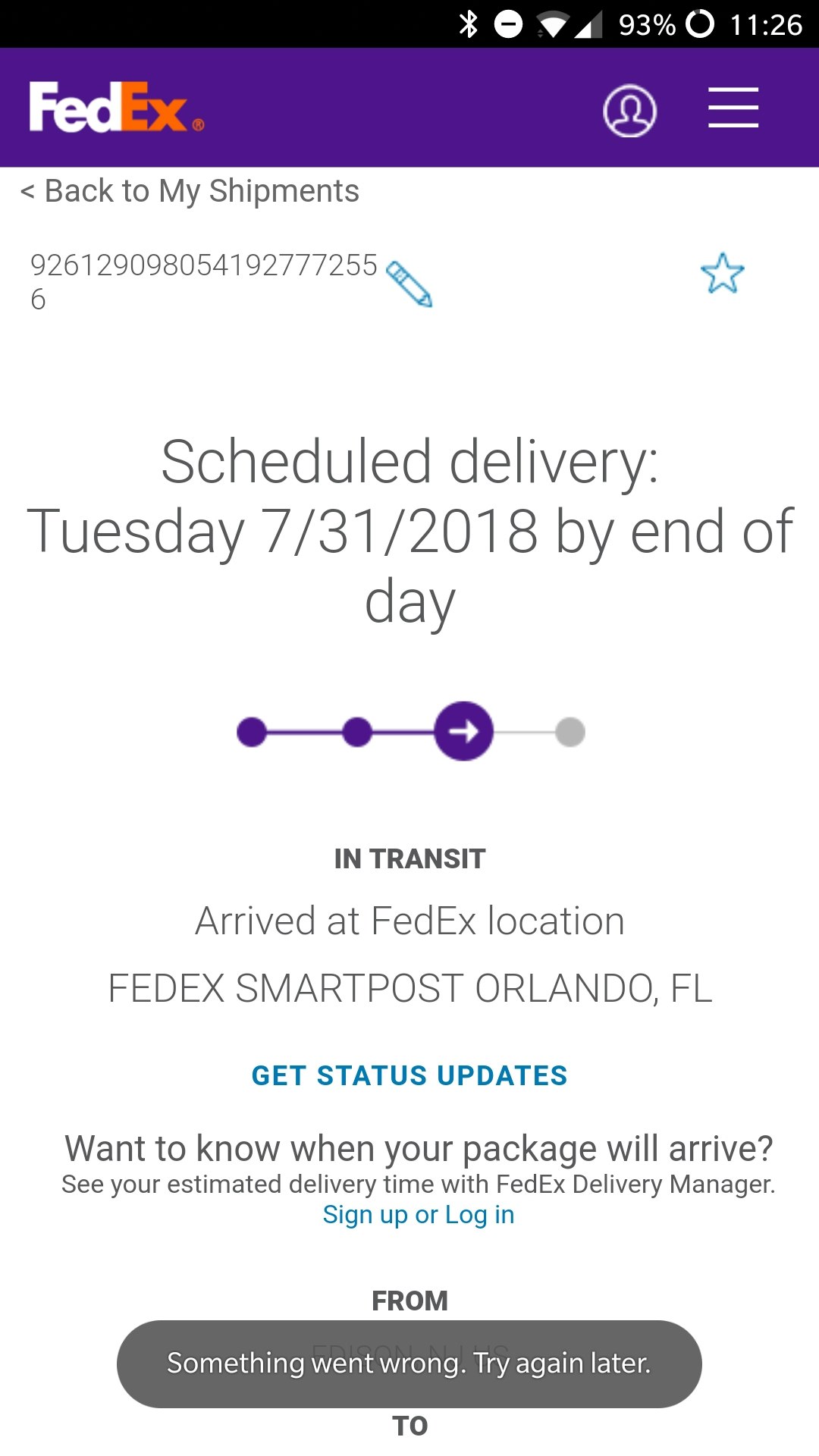Open Sign up or Log in link

pyautogui.click(x=419, y=1215)
